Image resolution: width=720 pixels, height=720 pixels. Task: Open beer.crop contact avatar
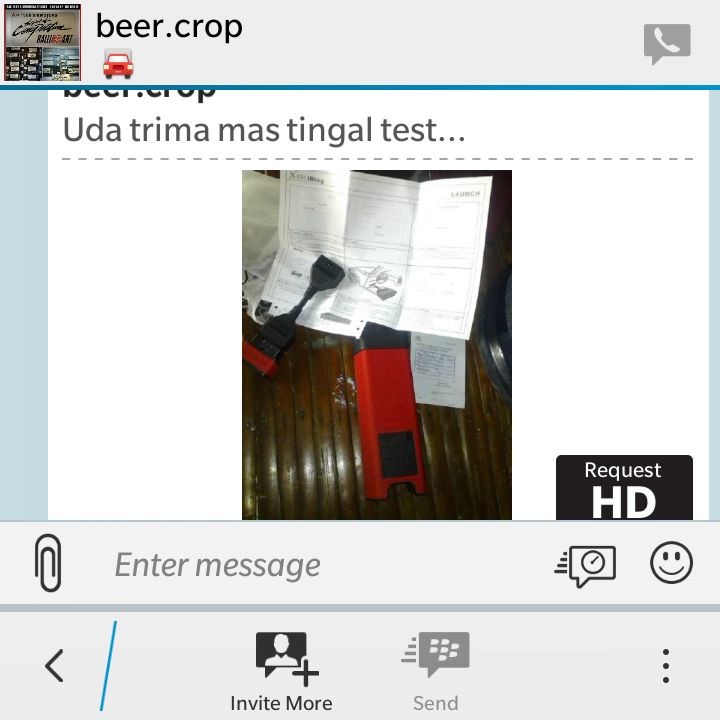43,42
